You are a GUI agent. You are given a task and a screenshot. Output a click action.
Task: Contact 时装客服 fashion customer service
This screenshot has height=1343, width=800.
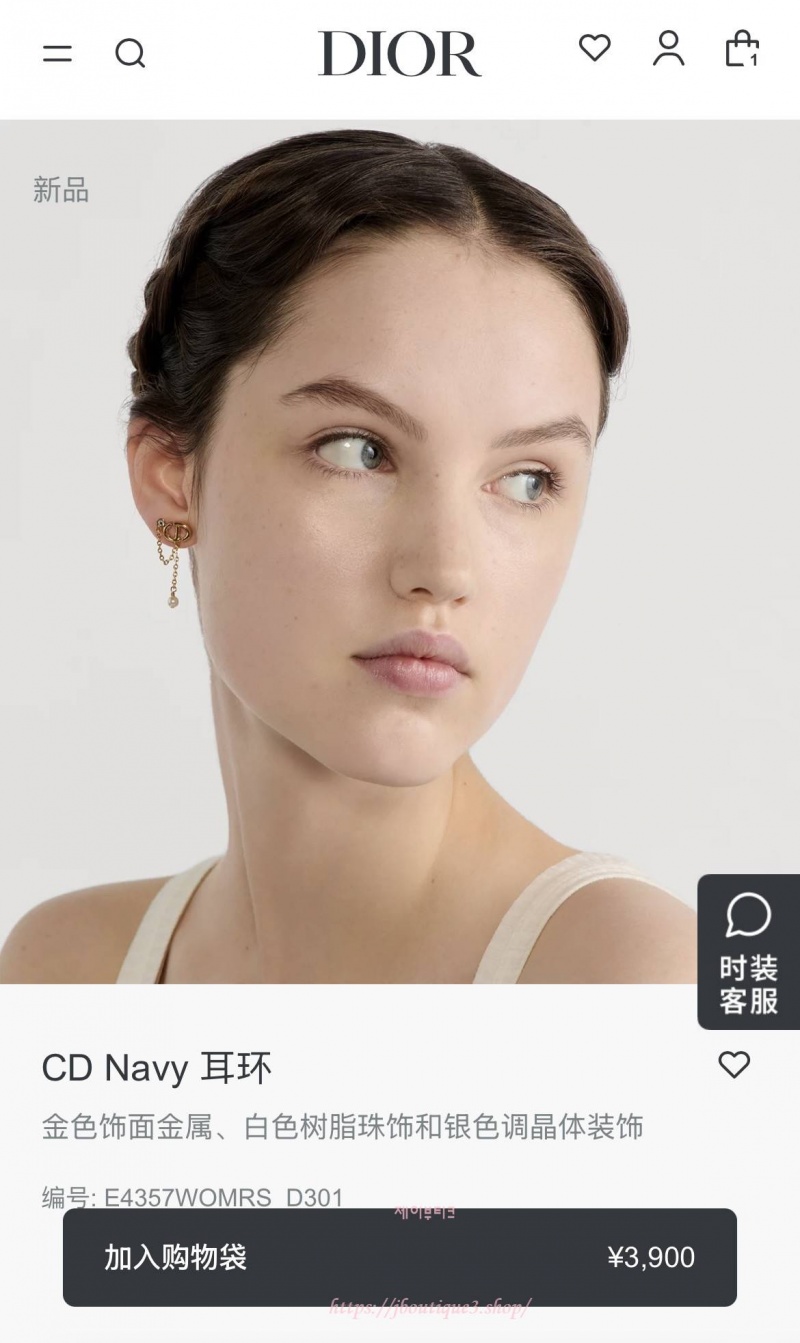pyautogui.click(x=748, y=952)
